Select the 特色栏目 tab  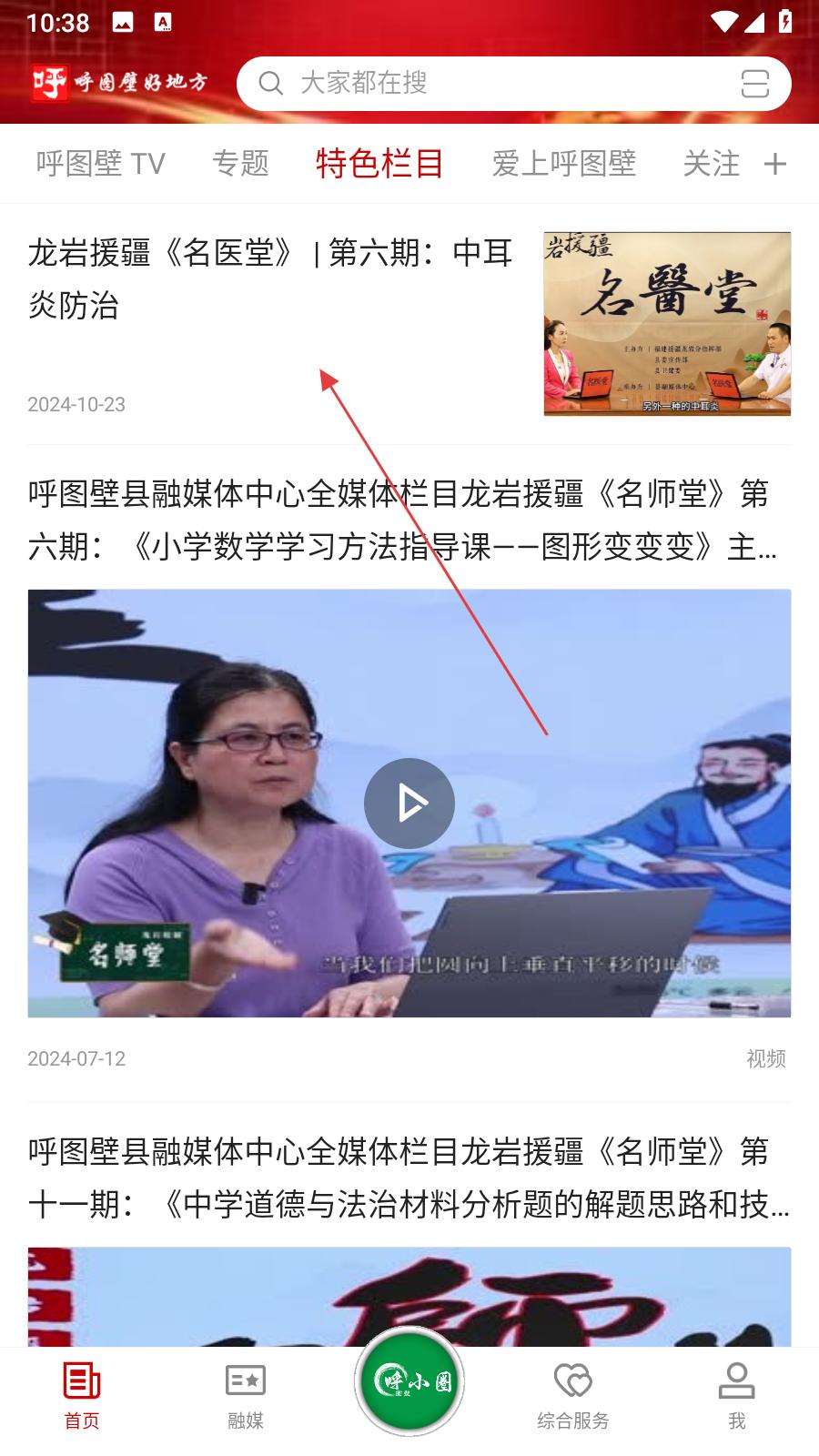click(379, 164)
